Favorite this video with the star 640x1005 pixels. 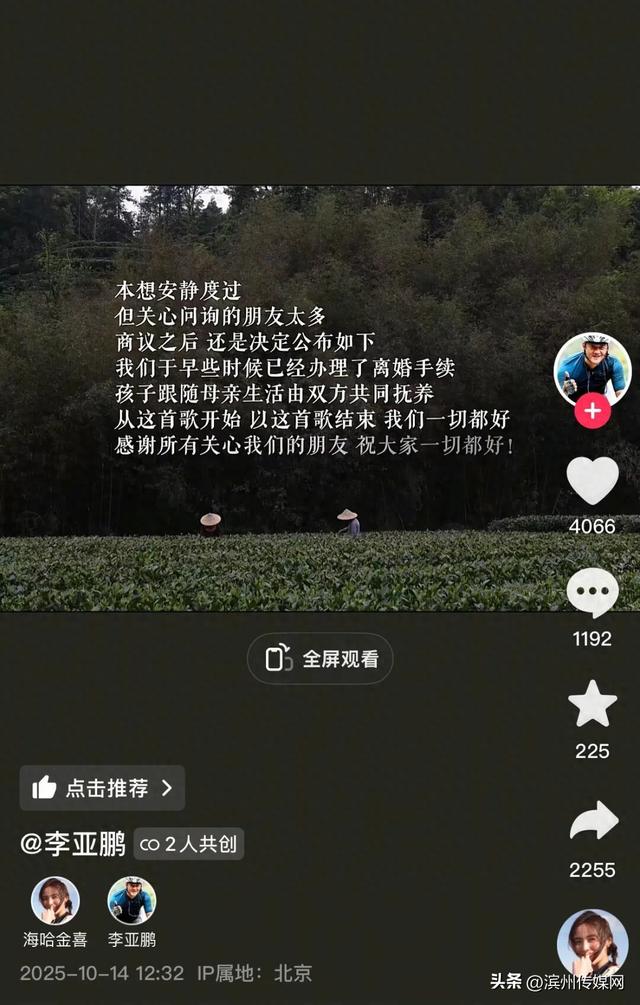coord(592,705)
